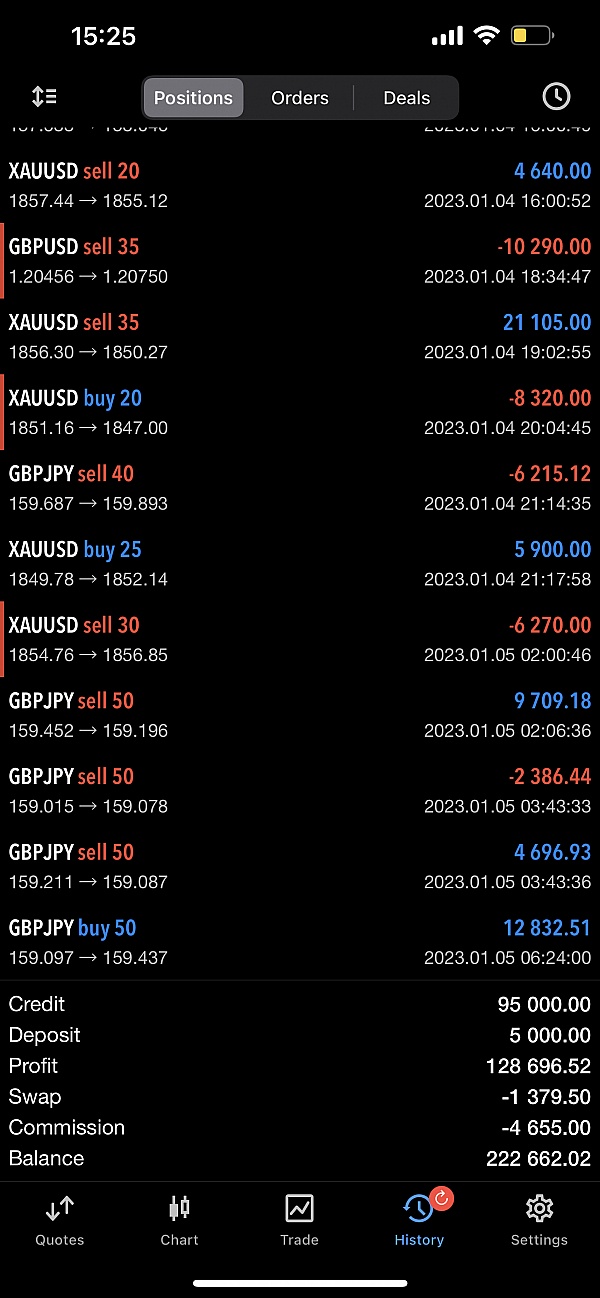Open the history period clock icon
600x1298 pixels.
click(x=556, y=97)
